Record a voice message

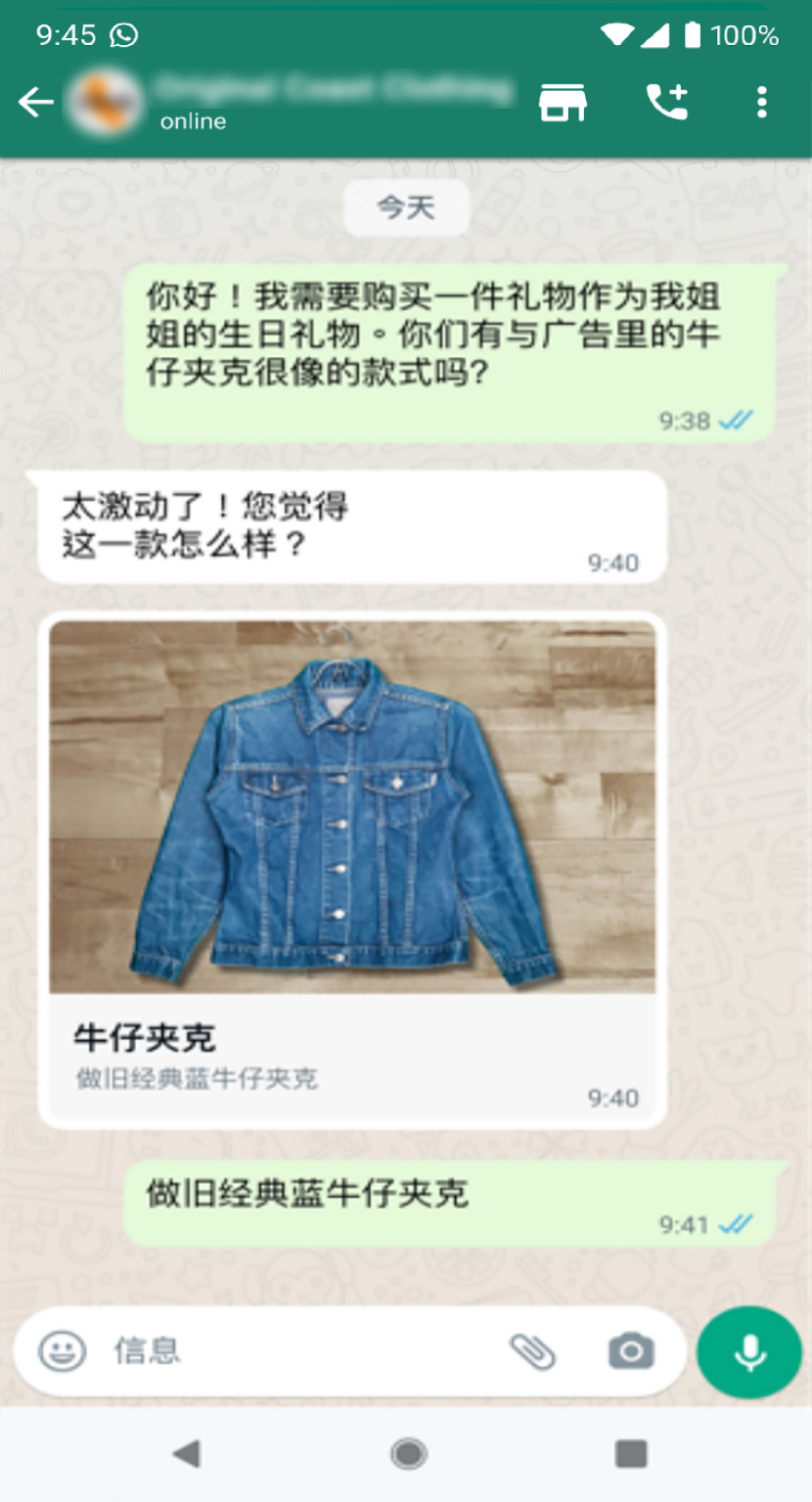(x=749, y=1351)
